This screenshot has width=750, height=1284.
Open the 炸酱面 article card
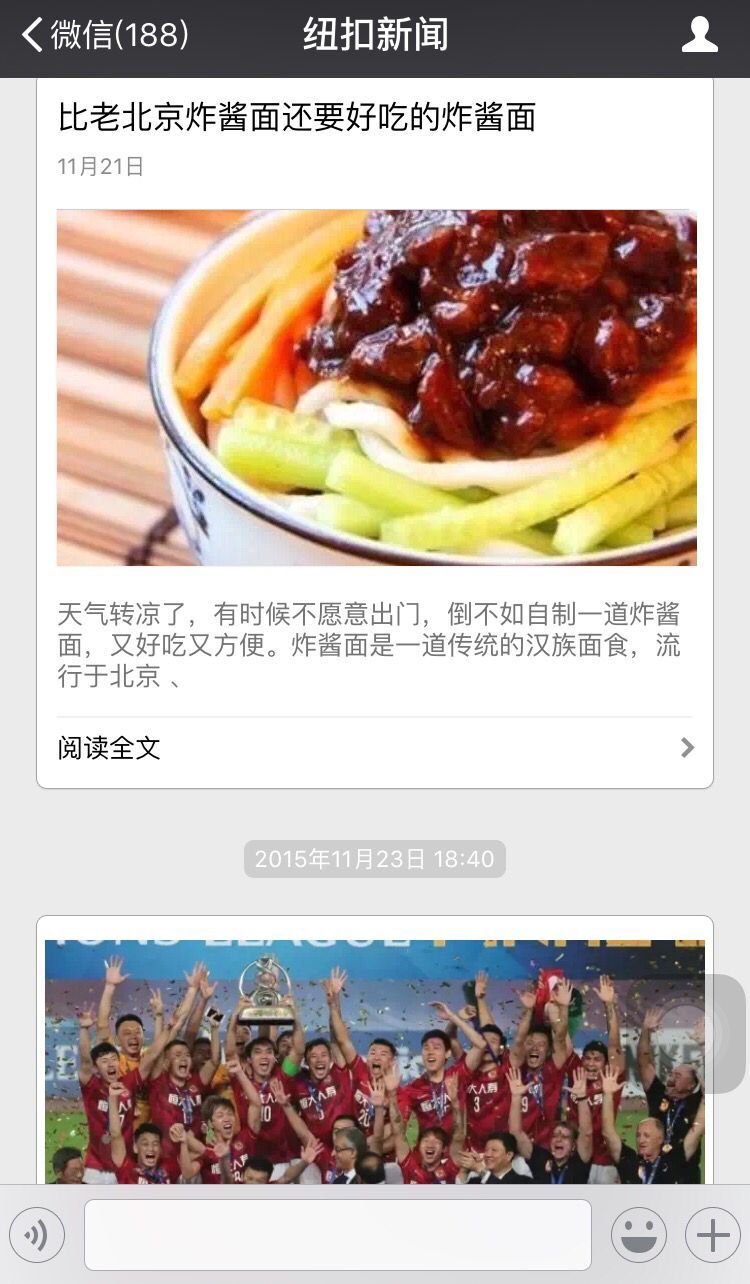click(376, 388)
